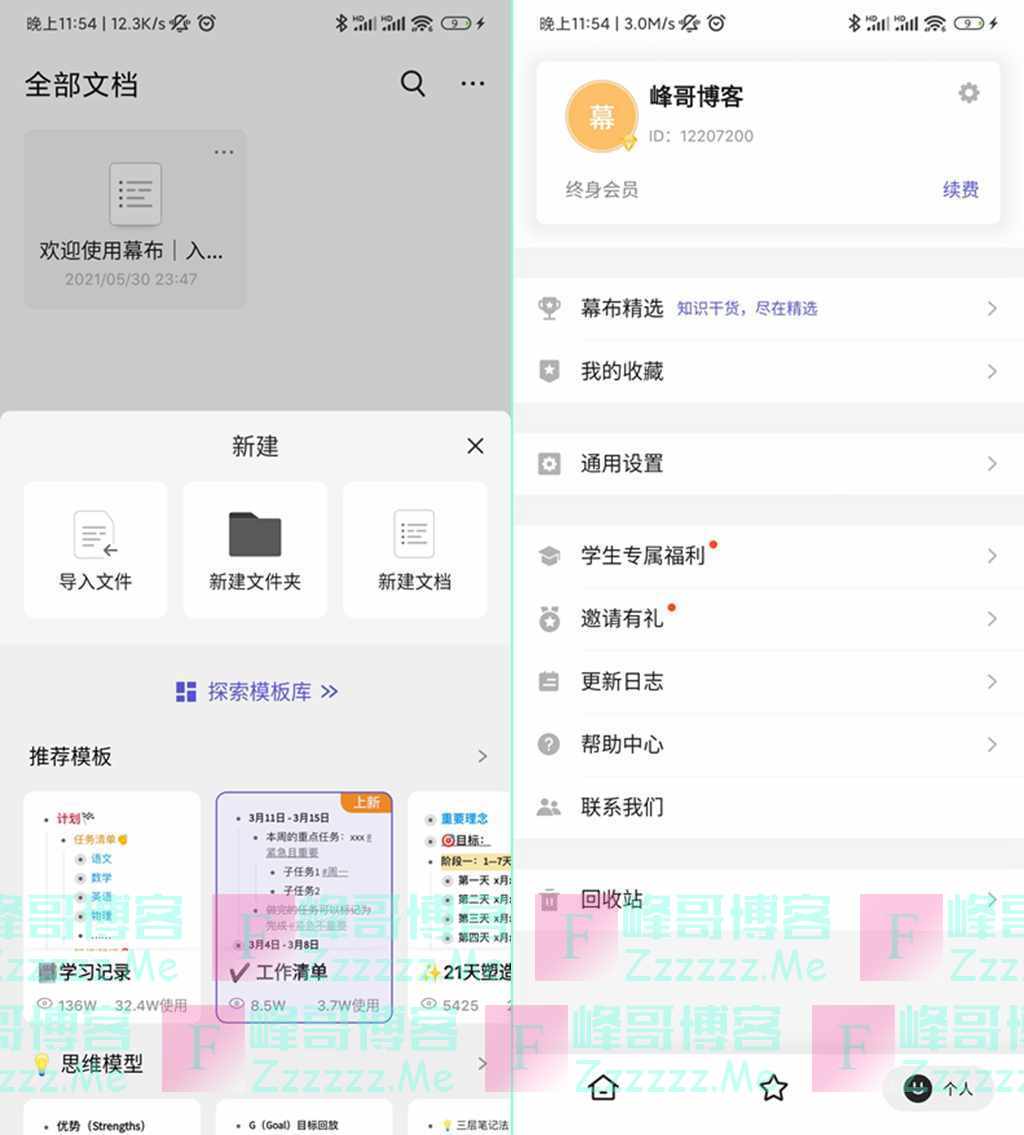
Task: Open 邀请有礼
Action: click(x=768, y=618)
